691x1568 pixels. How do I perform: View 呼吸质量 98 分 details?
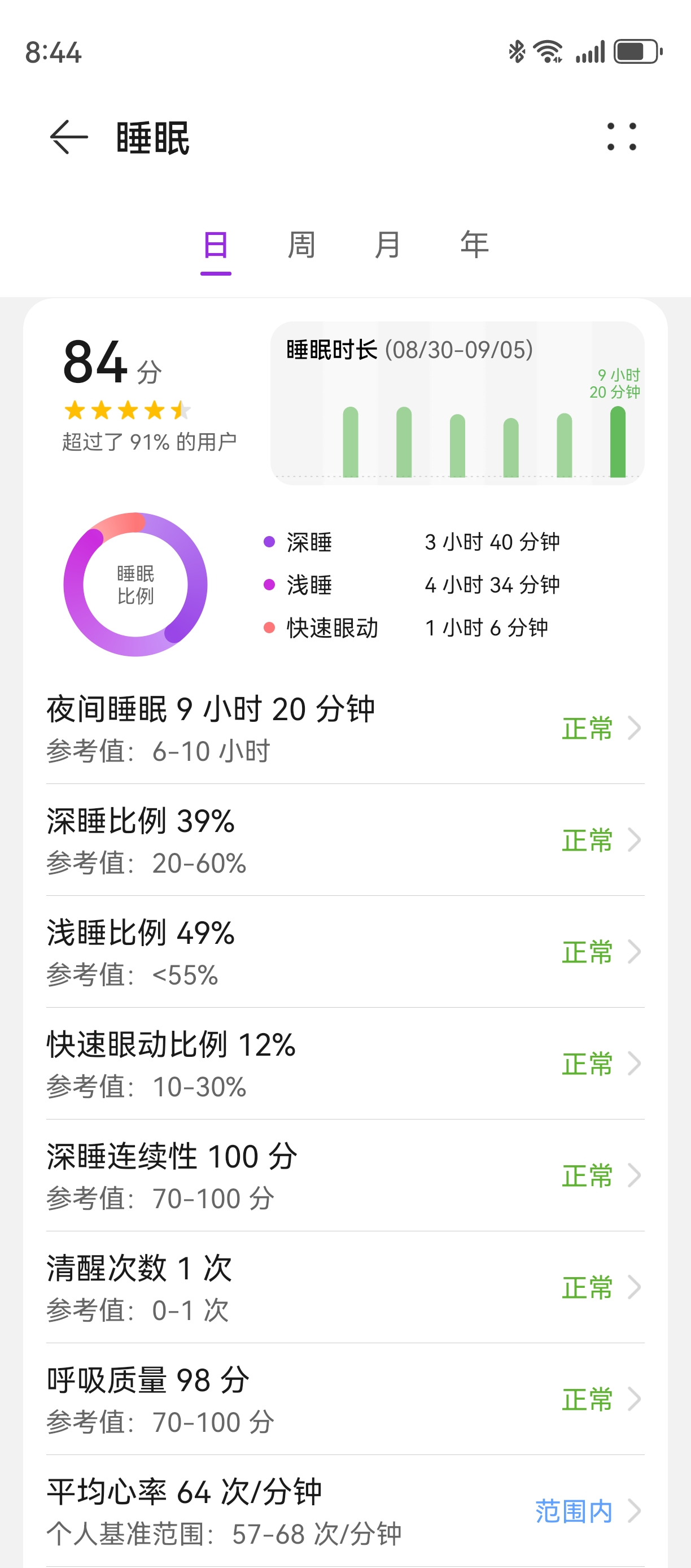(345, 1399)
